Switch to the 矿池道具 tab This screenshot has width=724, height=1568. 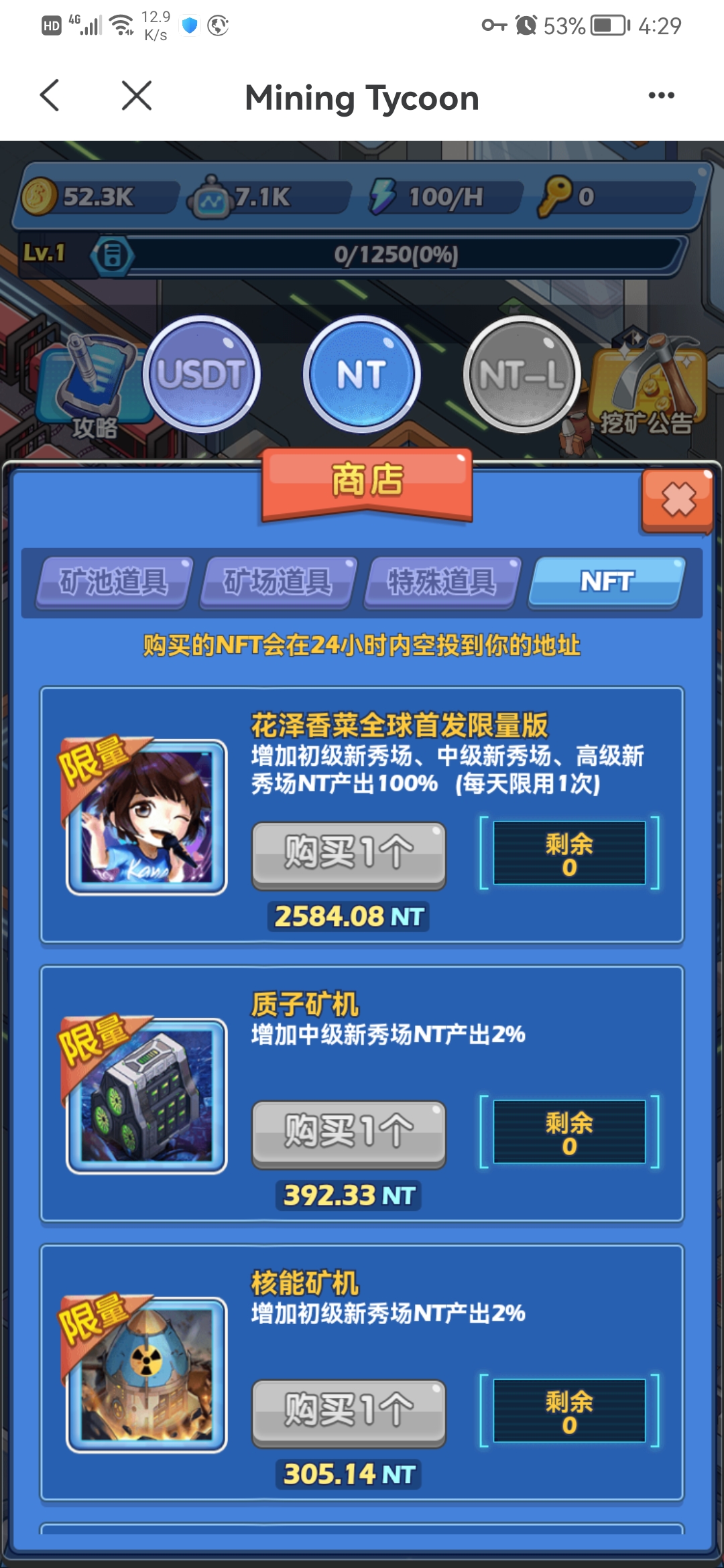coord(114,582)
